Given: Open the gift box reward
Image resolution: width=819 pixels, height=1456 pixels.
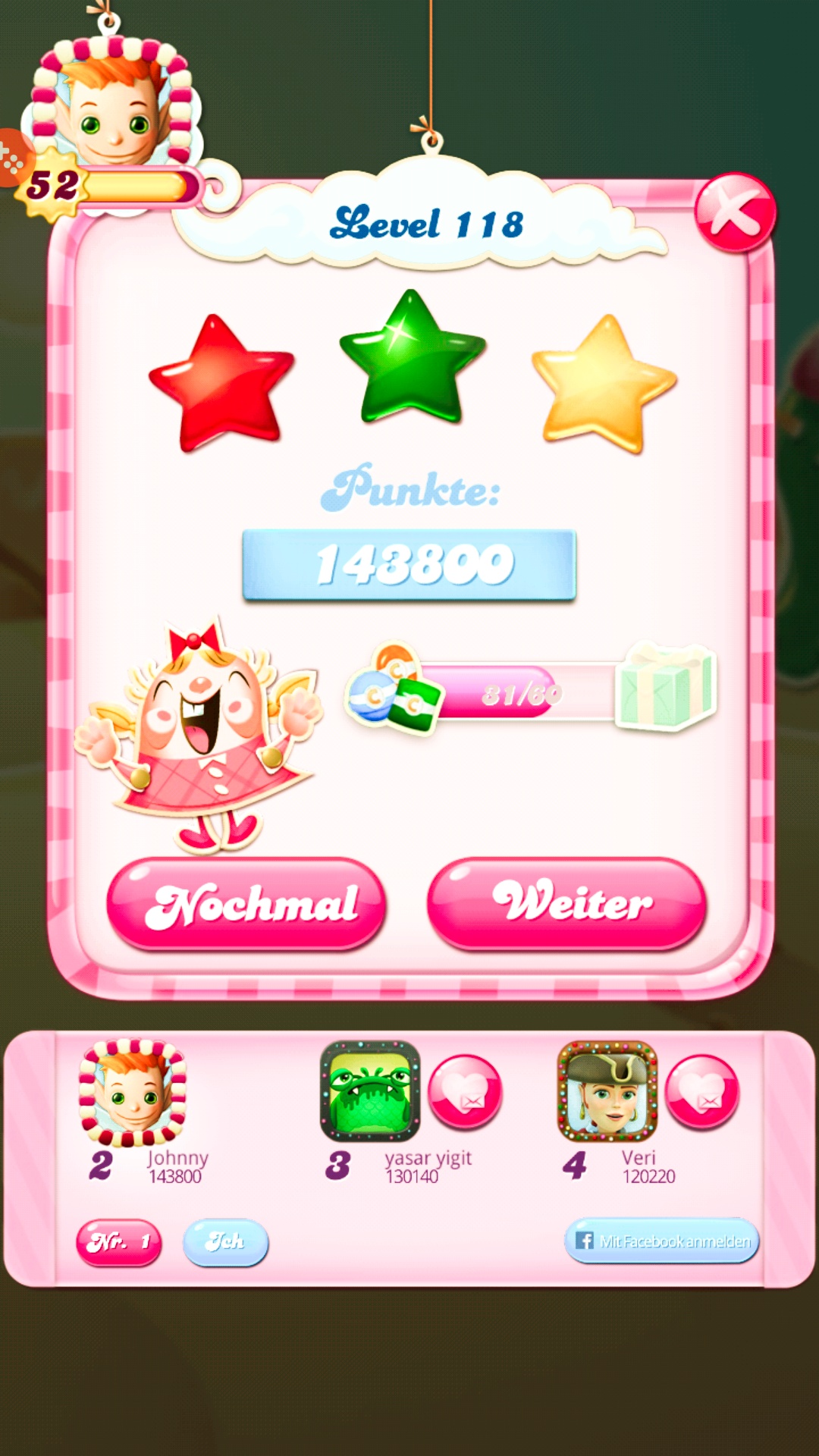Looking at the screenshot, I should [666, 686].
